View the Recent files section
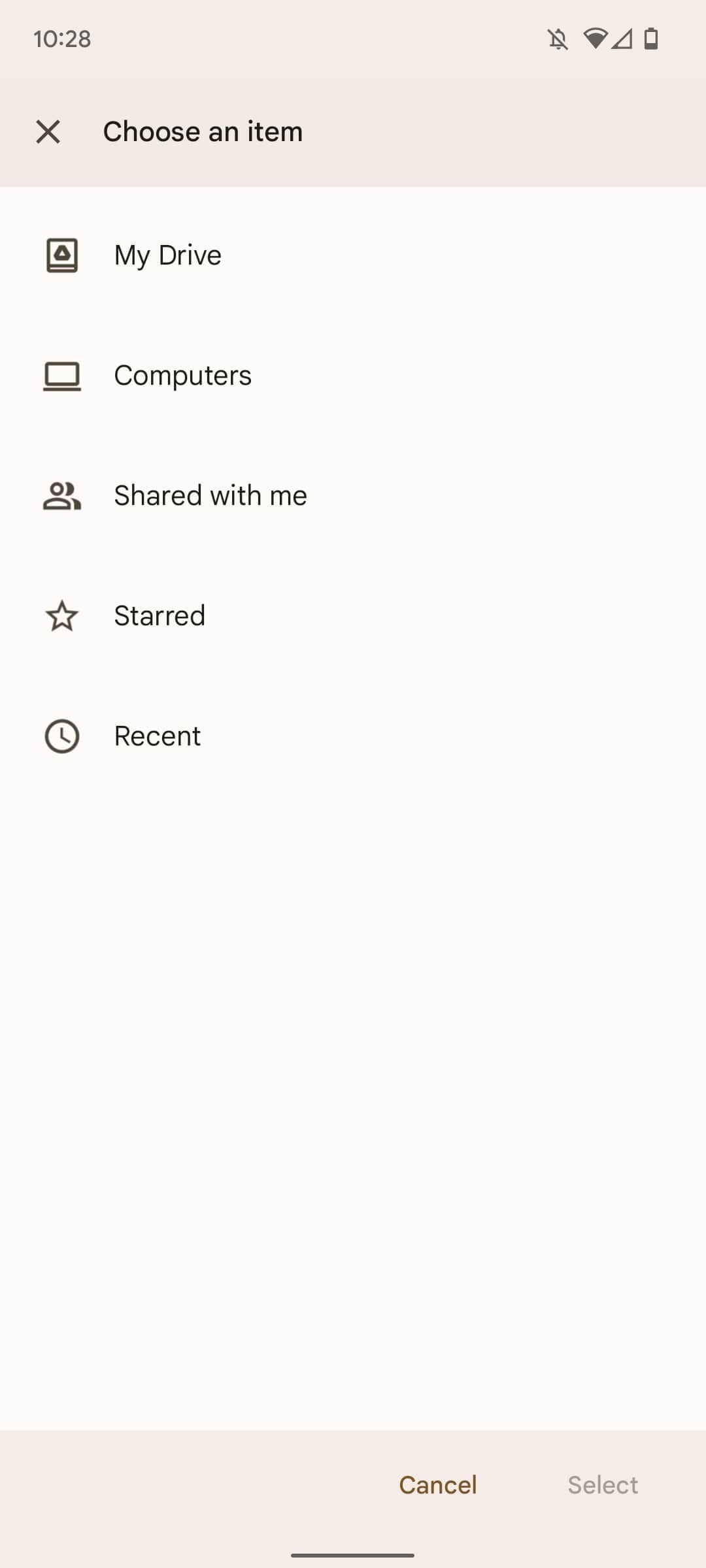 coord(156,736)
